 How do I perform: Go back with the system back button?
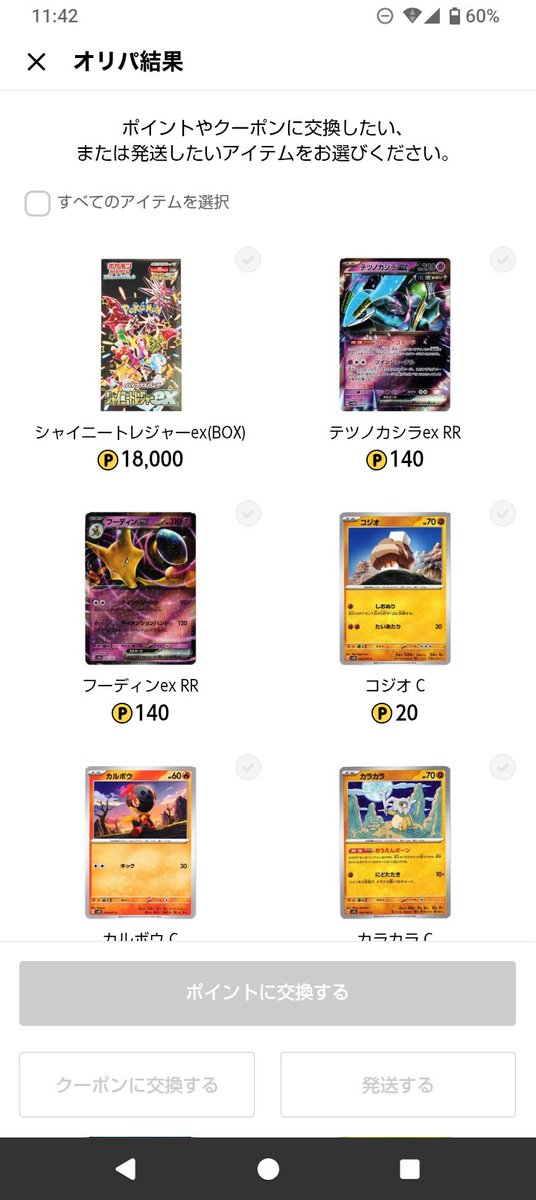coord(125,1169)
